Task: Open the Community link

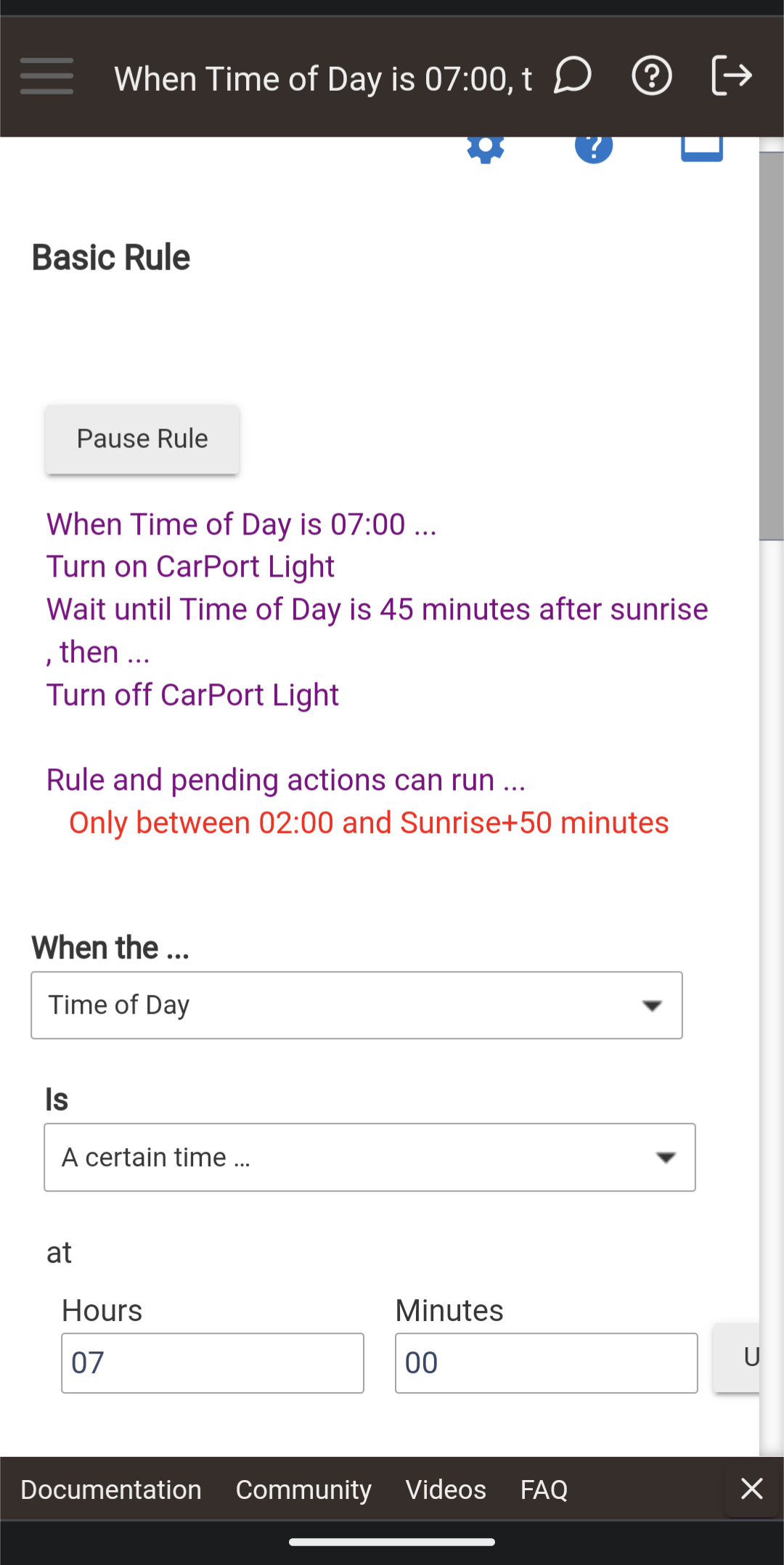Action: point(303,1489)
